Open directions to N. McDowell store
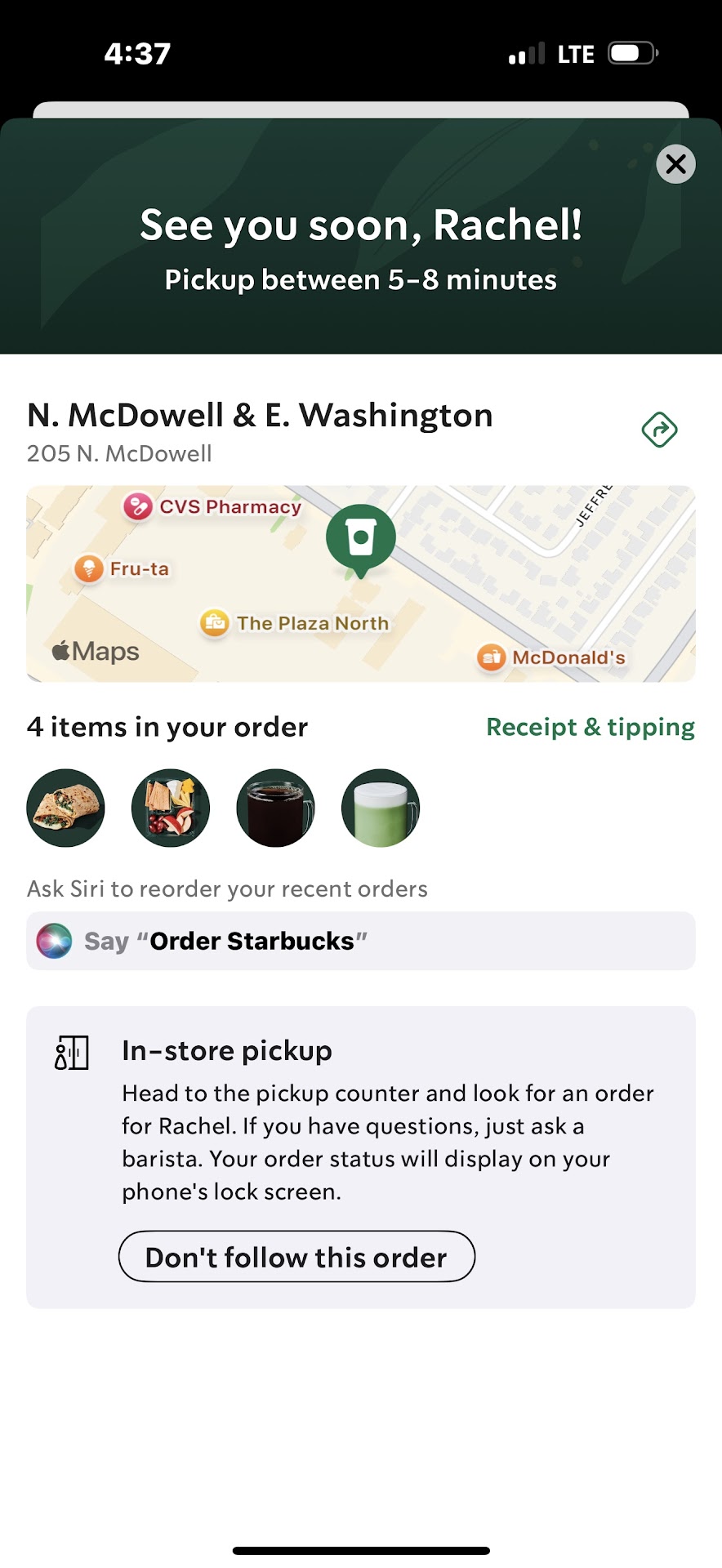This screenshot has height=1568, width=722. tap(659, 430)
